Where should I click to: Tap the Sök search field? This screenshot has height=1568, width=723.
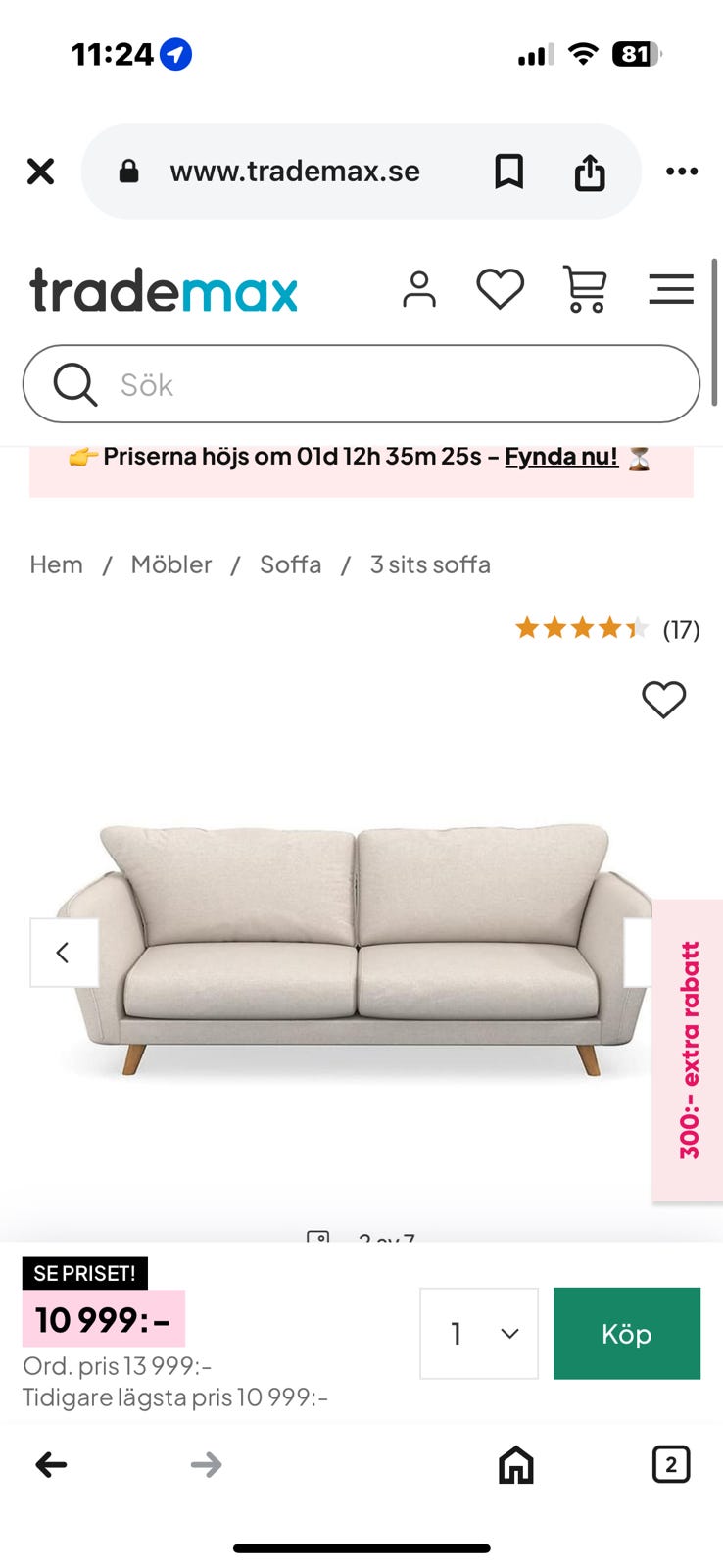click(x=294, y=384)
